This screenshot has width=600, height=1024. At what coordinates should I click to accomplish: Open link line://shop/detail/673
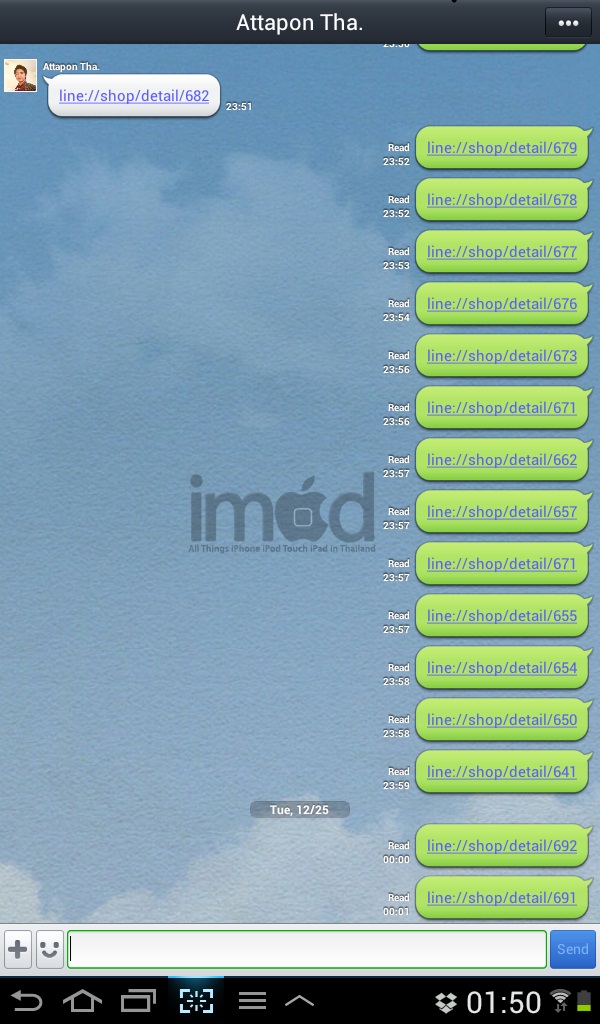pos(502,357)
